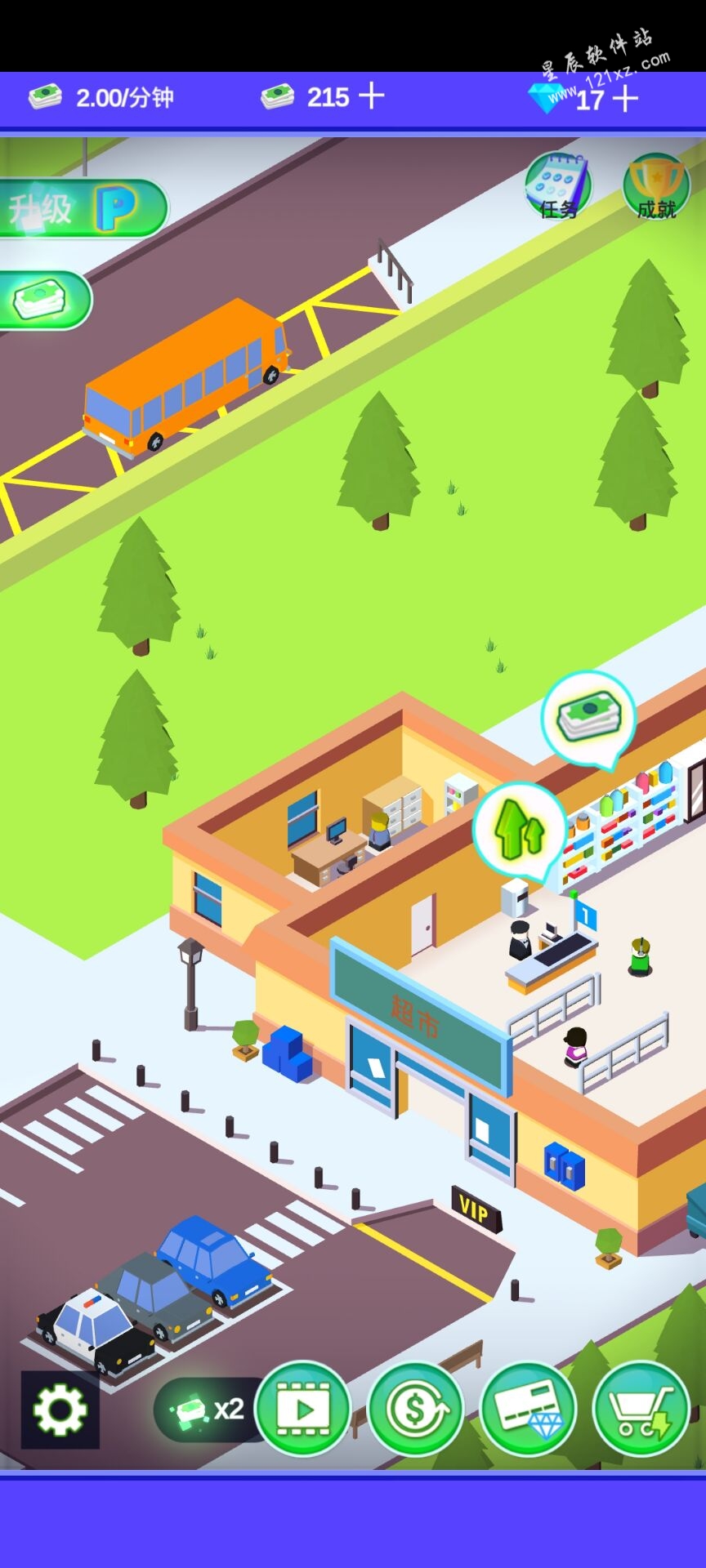
Task: Activate the x2 cash boost
Action: (208, 1409)
